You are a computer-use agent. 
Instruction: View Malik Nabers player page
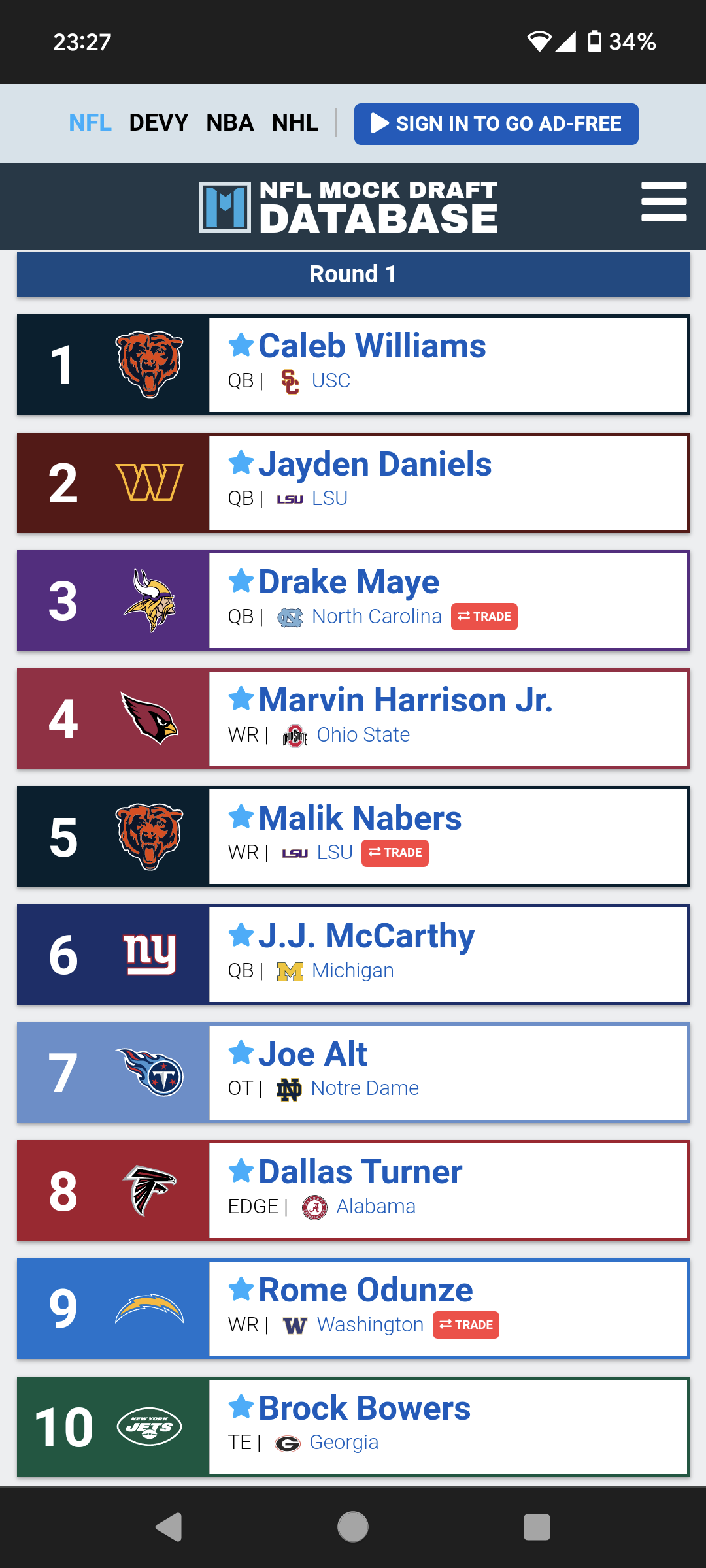[x=360, y=819]
